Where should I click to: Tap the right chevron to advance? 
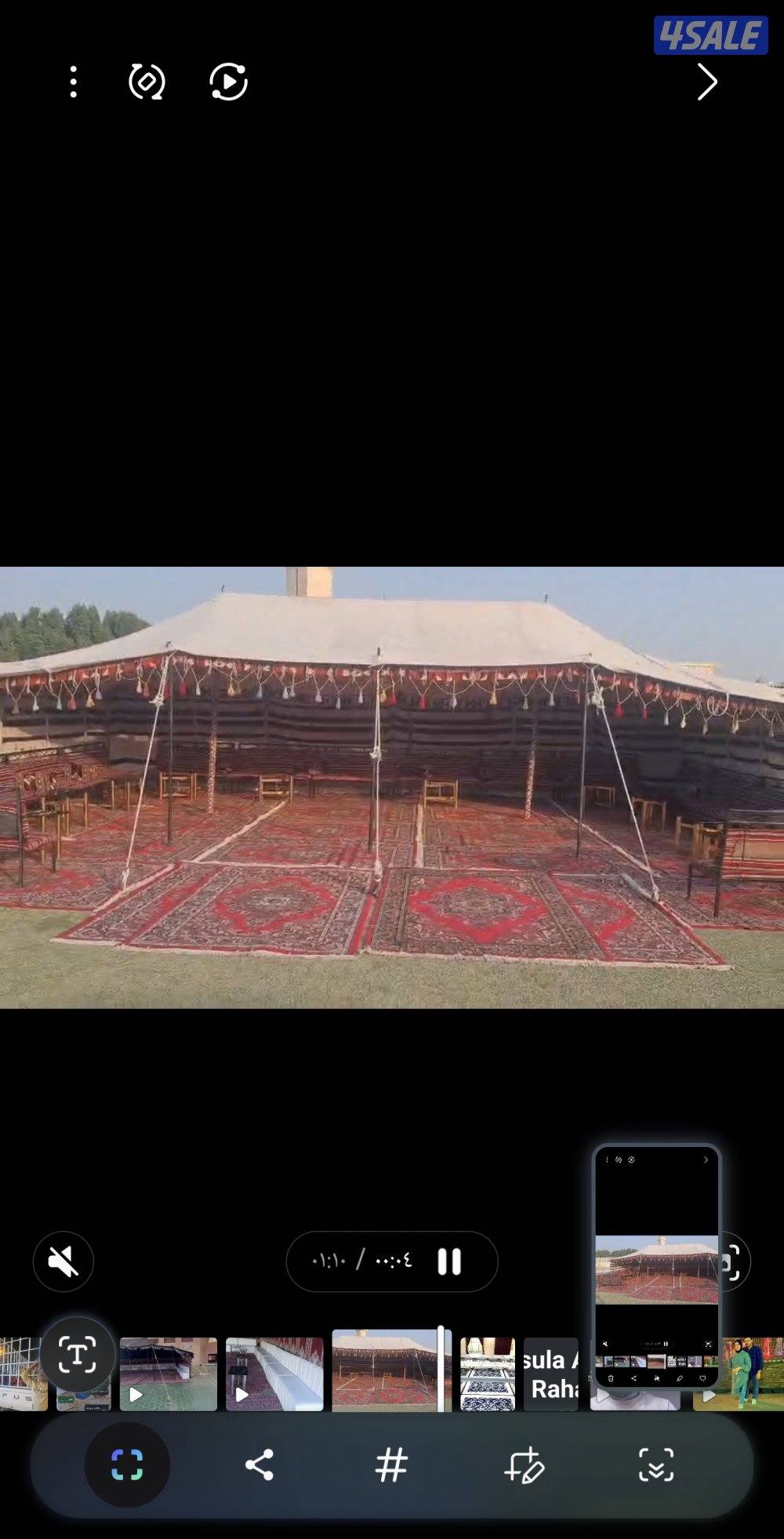tap(706, 82)
